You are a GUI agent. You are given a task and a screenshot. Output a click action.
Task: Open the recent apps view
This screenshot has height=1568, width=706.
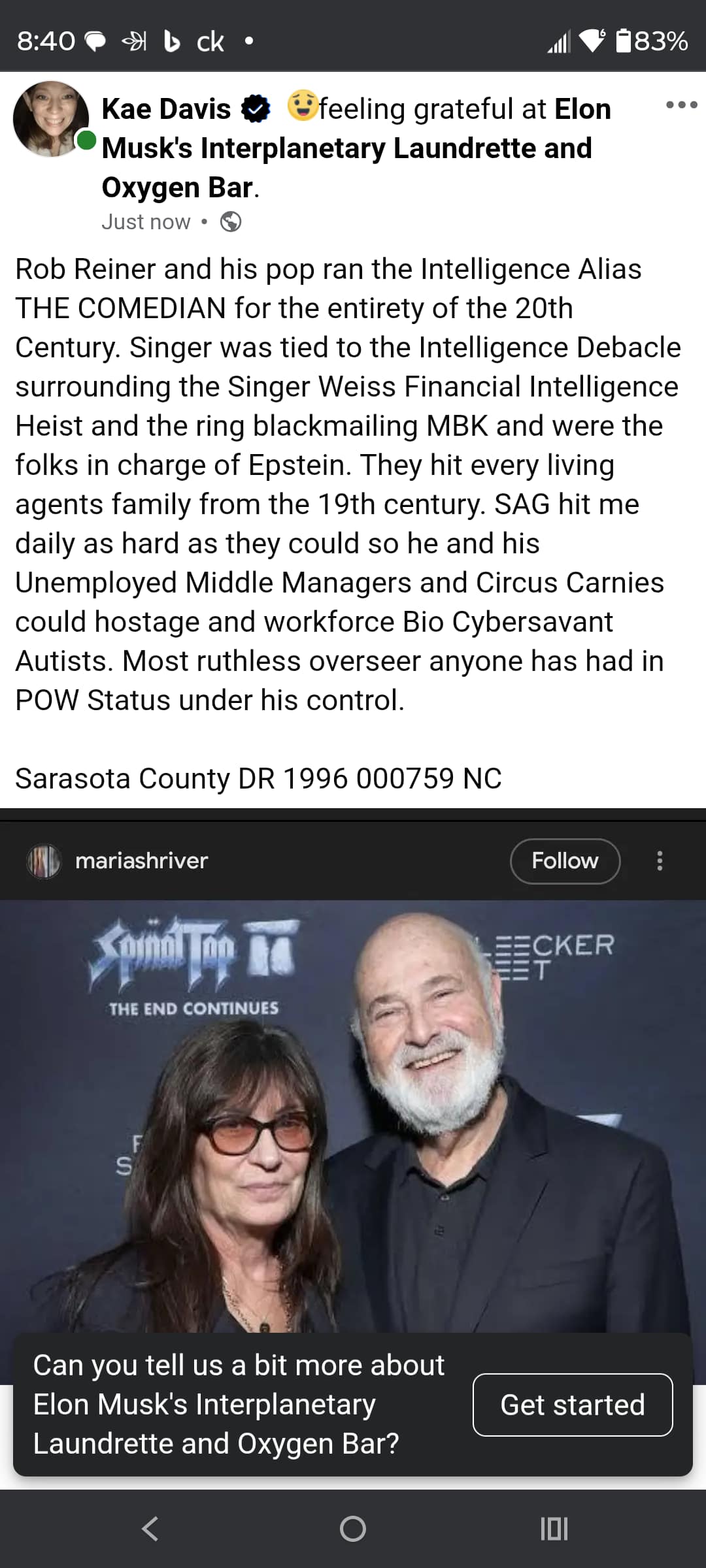pyautogui.click(x=554, y=1529)
